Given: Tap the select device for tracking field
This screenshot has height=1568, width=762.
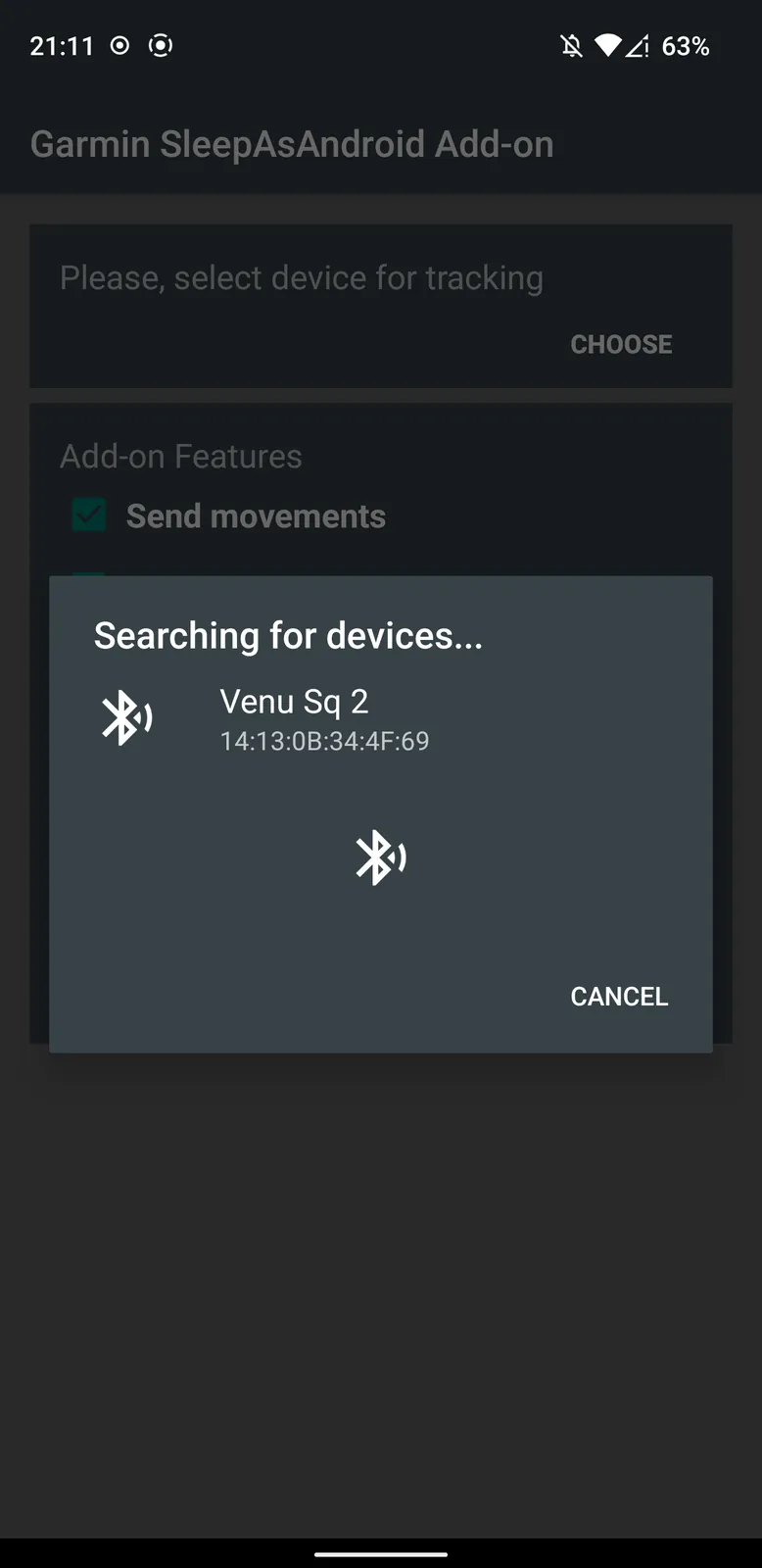Looking at the screenshot, I should (302, 277).
